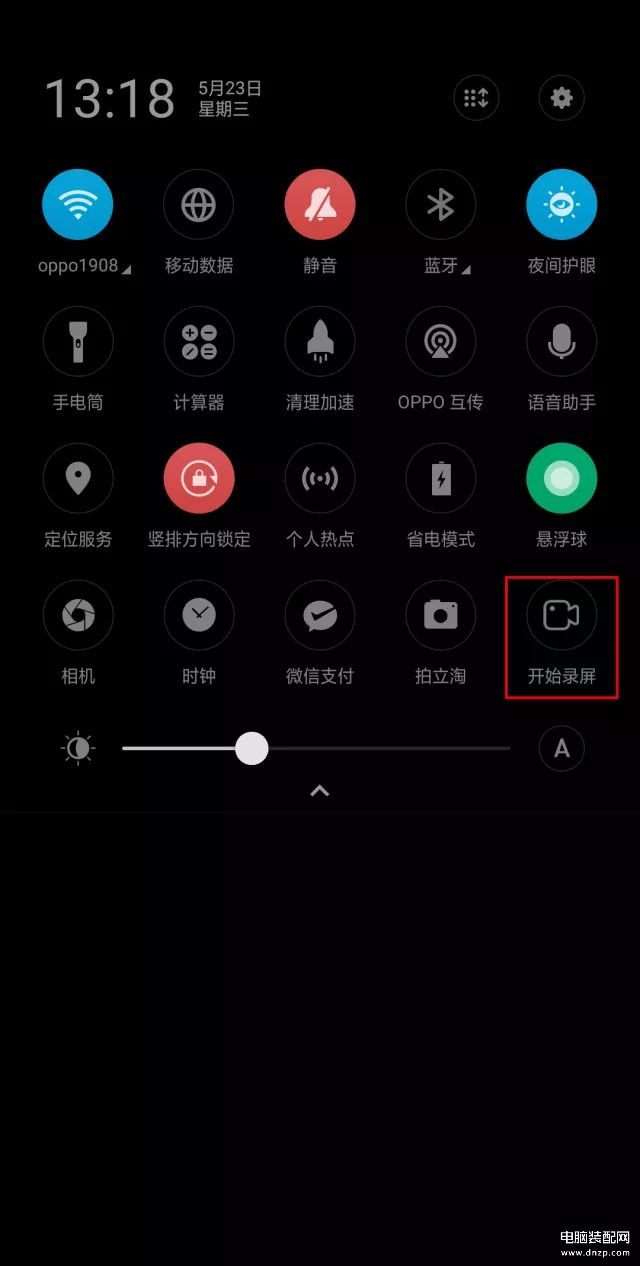Image resolution: width=640 pixels, height=1266 pixels.
Task: Enable 移动数据 mobile data
Action: [x=198, y=205]
